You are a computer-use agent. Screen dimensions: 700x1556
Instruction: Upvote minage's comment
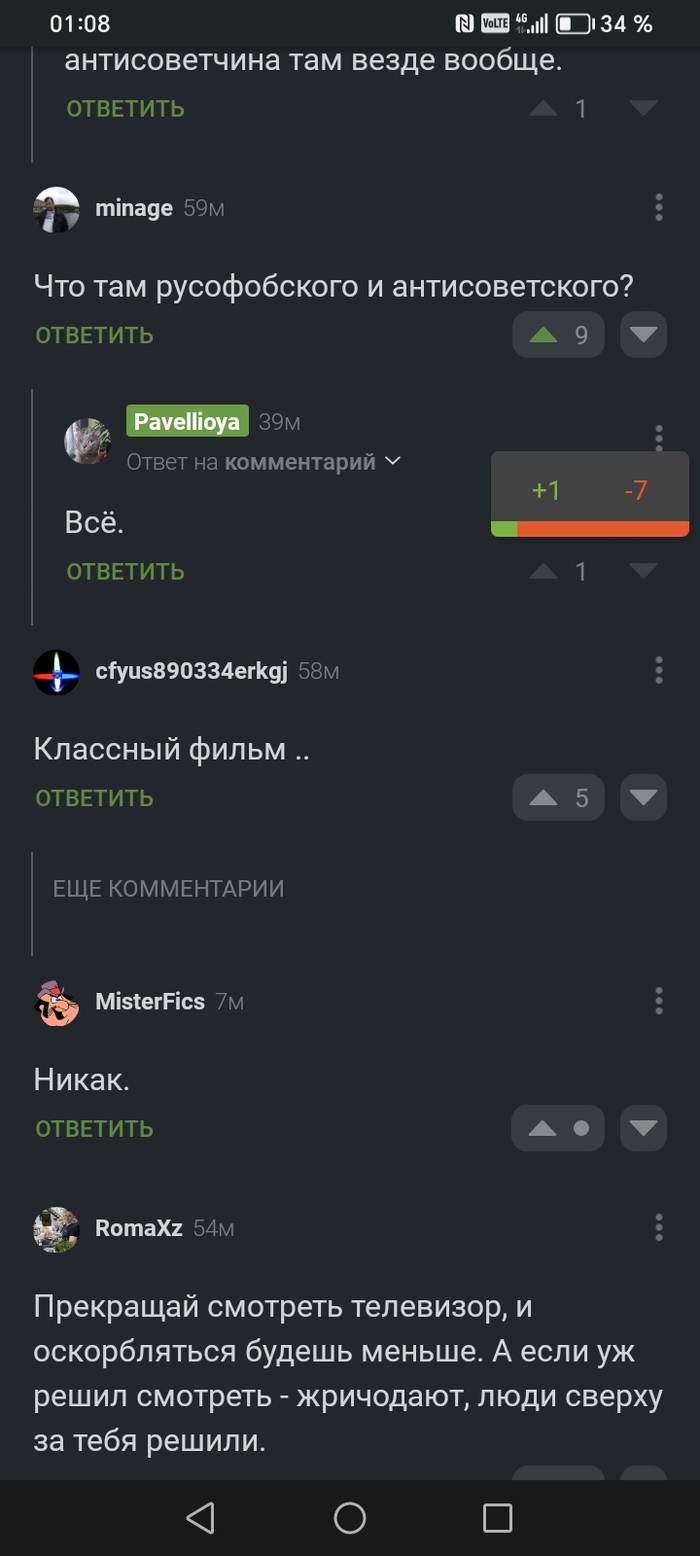click(543, 335)
